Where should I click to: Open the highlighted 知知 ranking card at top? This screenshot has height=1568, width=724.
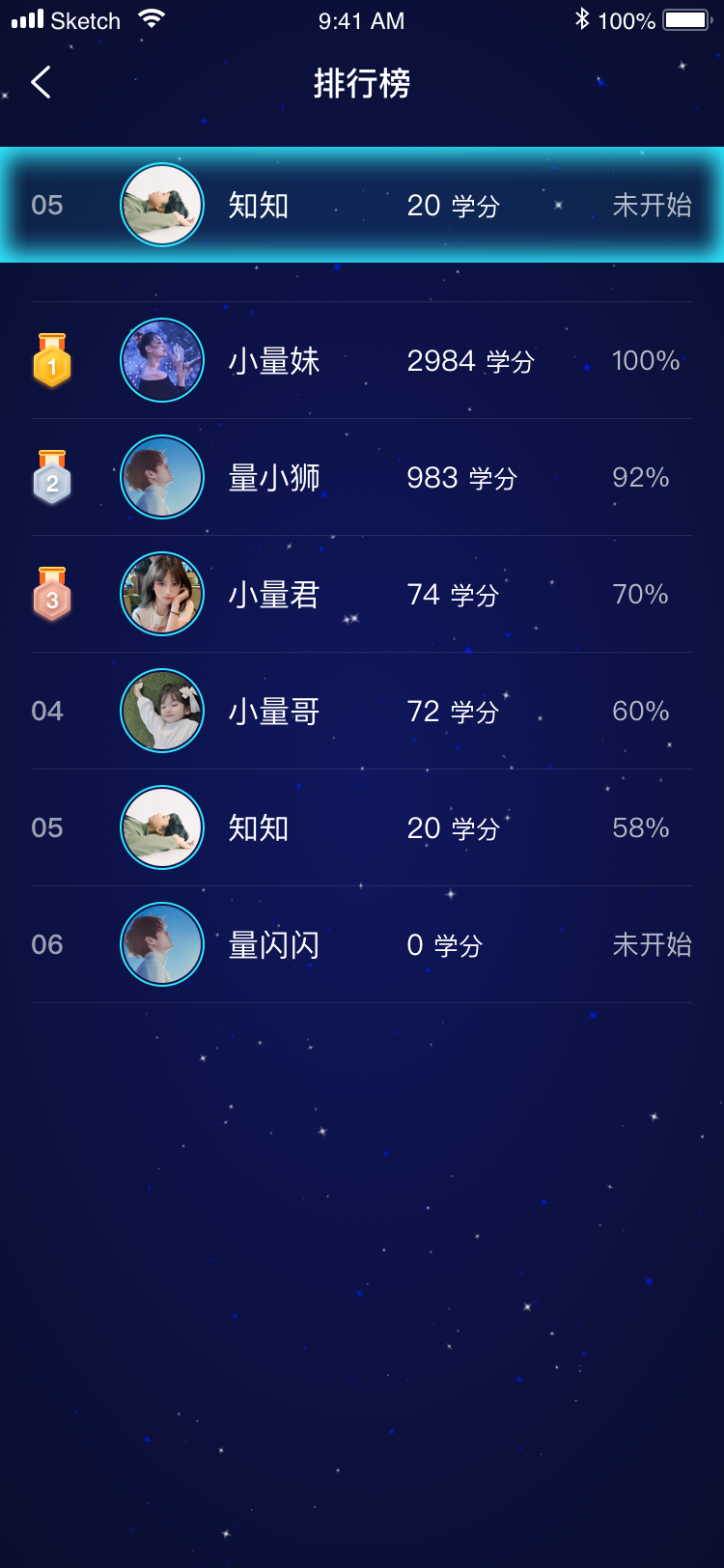(361, 205)
